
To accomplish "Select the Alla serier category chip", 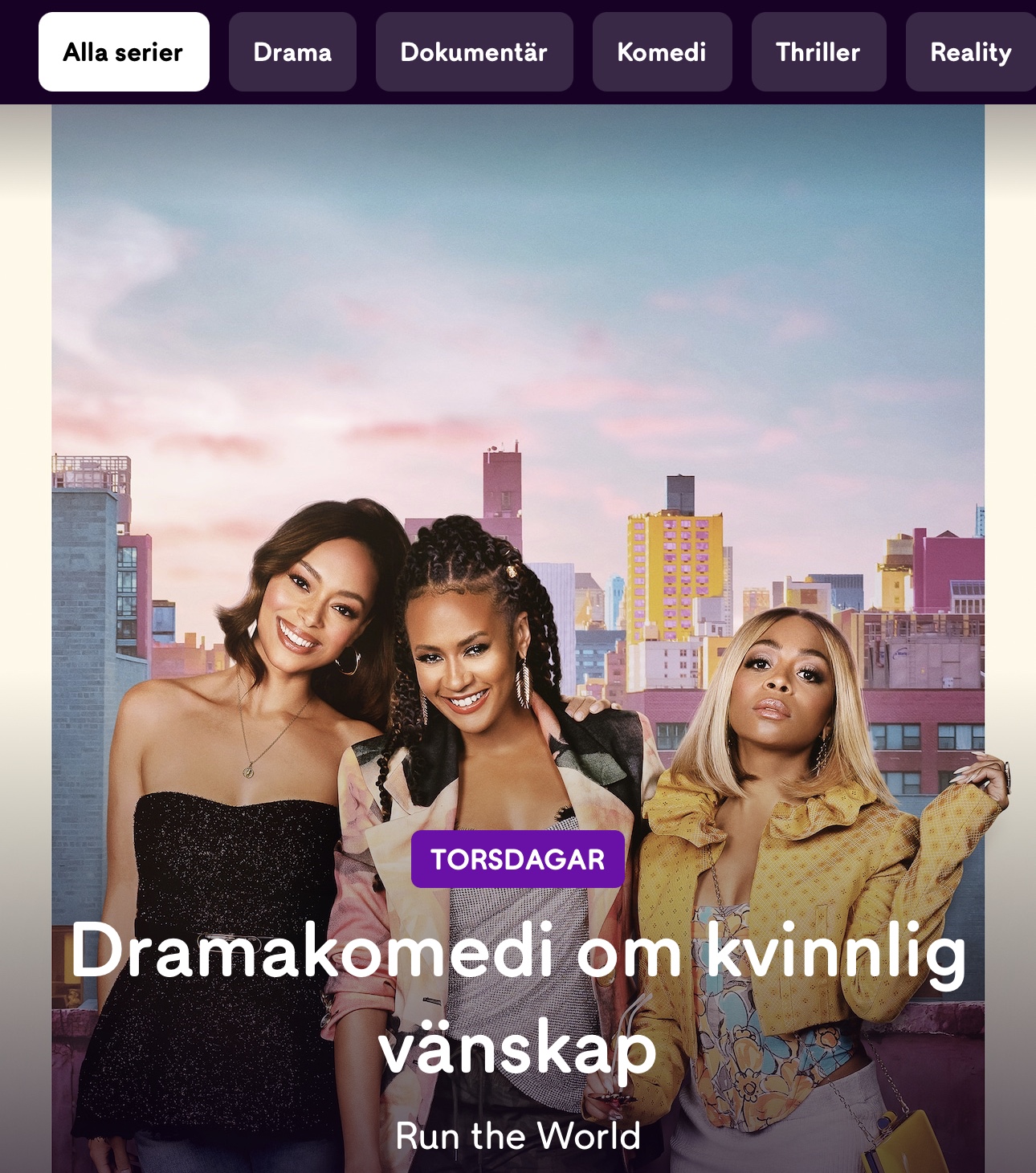I will click(x=124, y=52).
